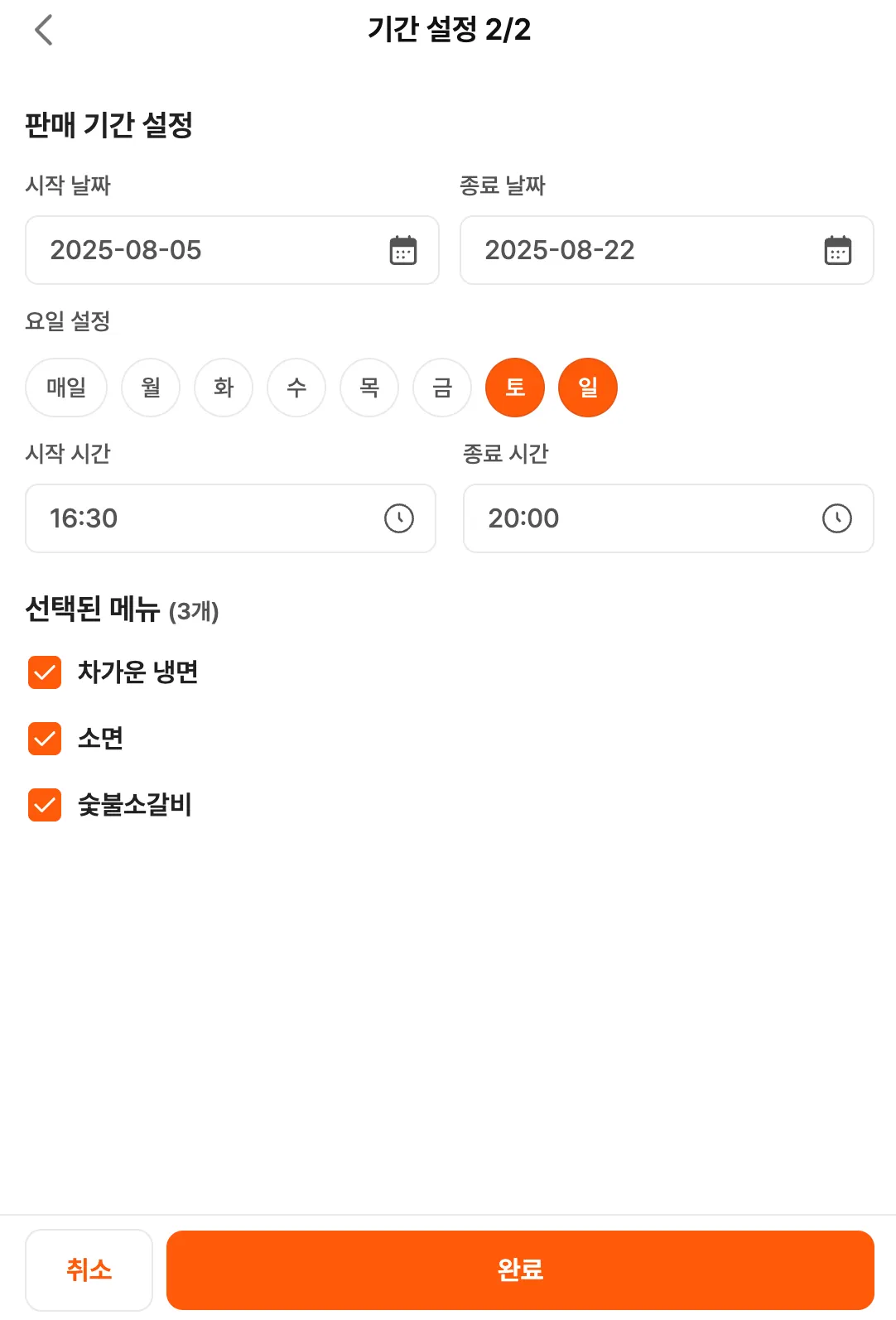Change the 시작 시간 field
The height and width of the screenshot is (1320, 896).
click(230, 518)
